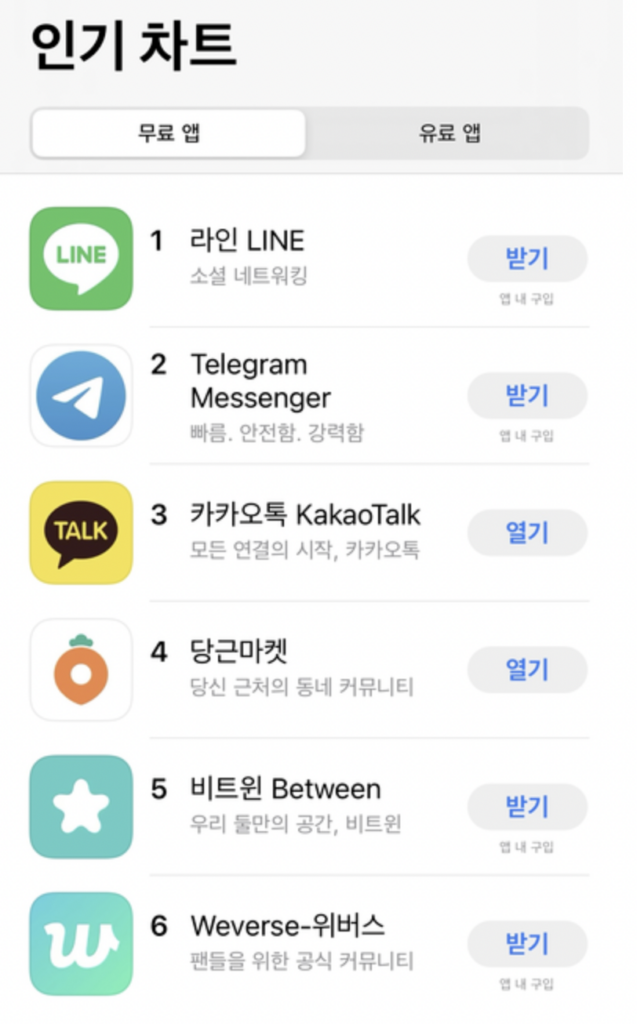Select the 무료 앱 tab

pyautogui.click(x=168, y=134)
